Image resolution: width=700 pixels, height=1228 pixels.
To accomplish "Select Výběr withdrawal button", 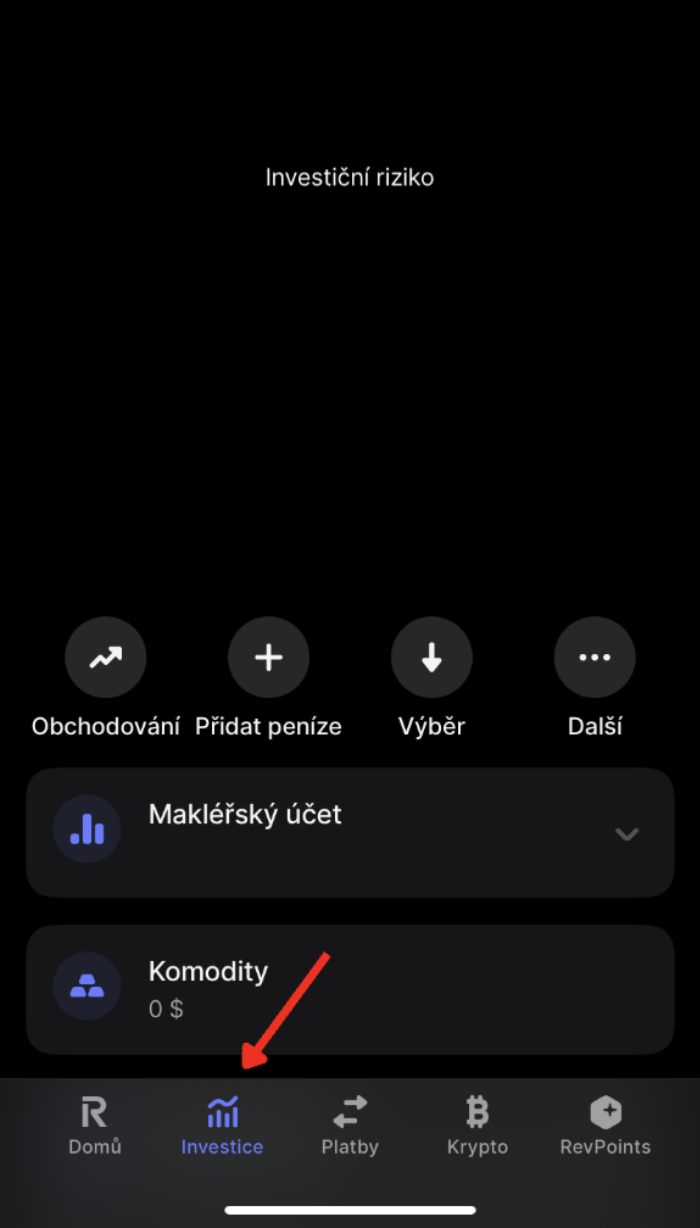I will coord(431,657).
